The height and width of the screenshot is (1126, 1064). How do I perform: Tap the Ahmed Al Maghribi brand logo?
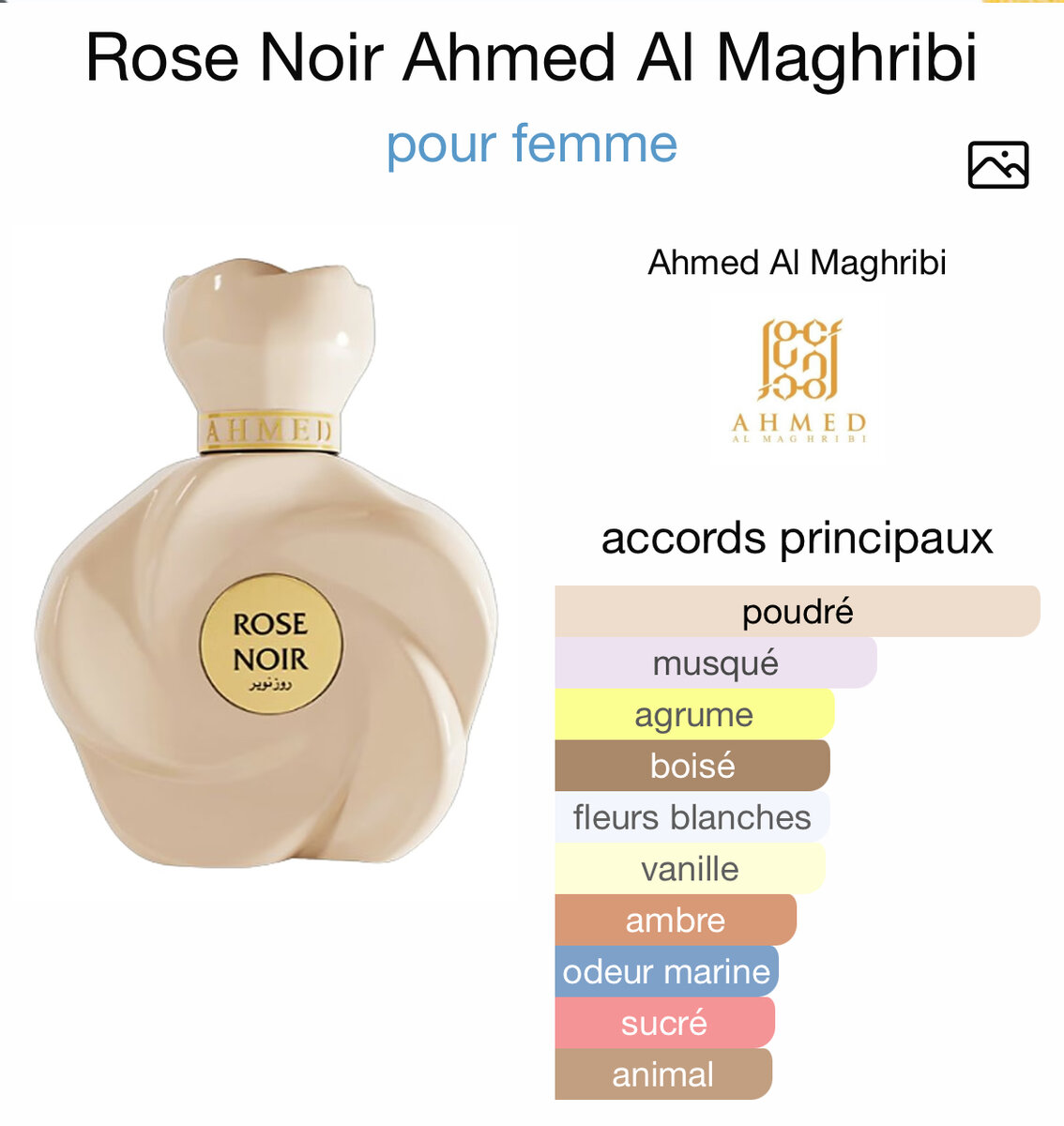click(798, 381)
